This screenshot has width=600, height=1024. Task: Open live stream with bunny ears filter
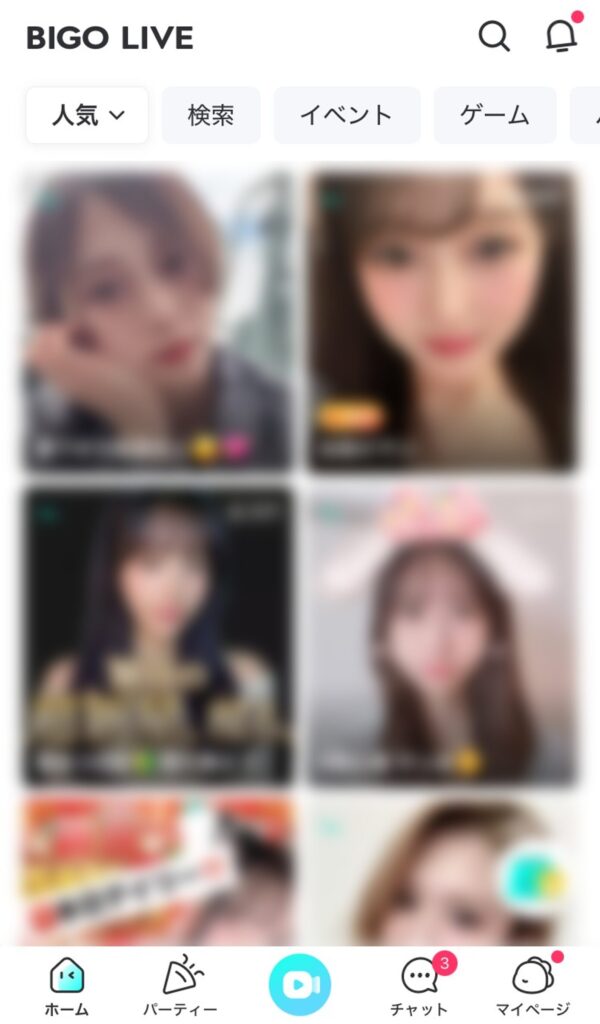click(x=443, y=635)
